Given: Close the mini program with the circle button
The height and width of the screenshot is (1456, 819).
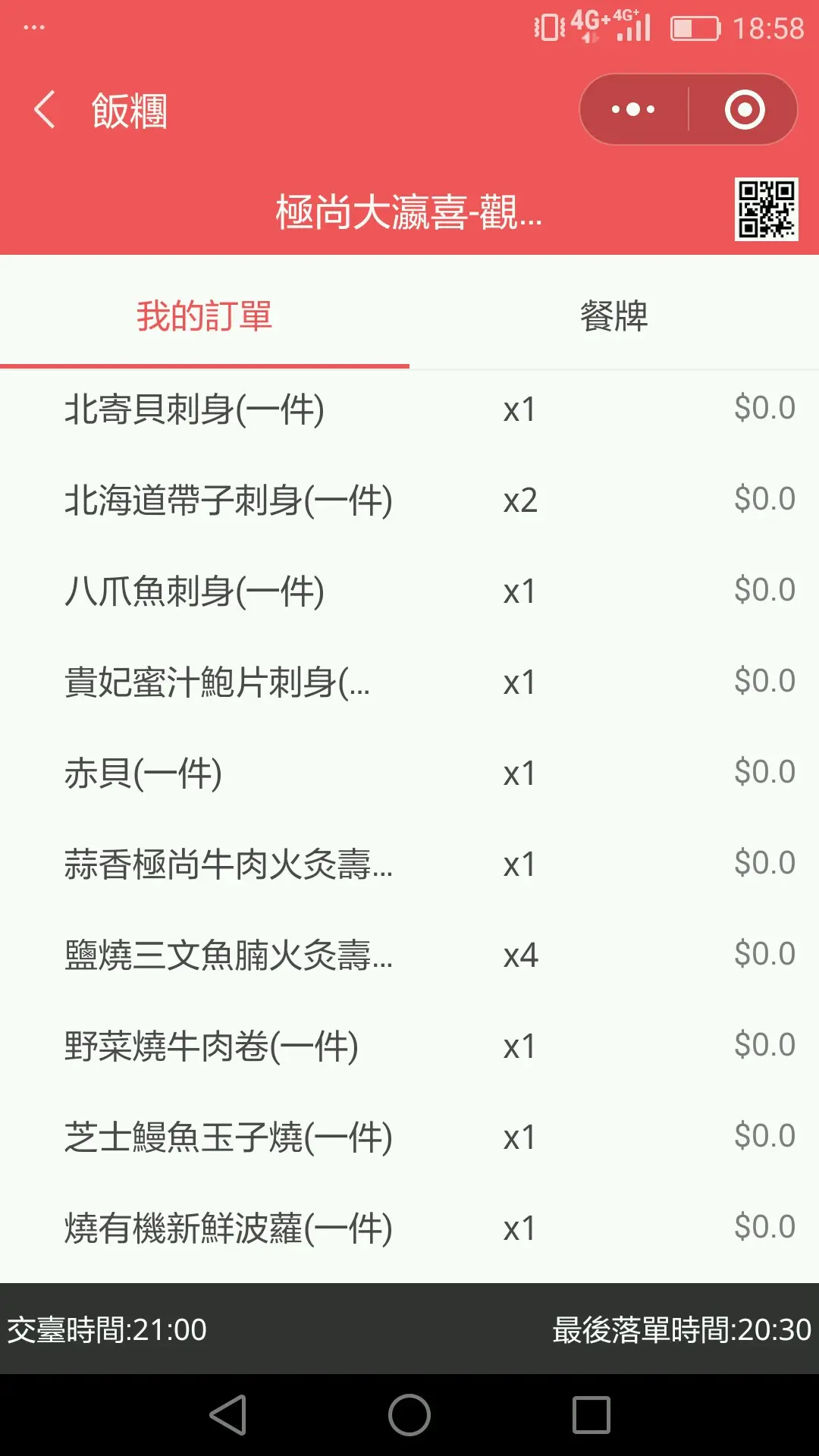Looking at the screenshot, I should [744, 110].
